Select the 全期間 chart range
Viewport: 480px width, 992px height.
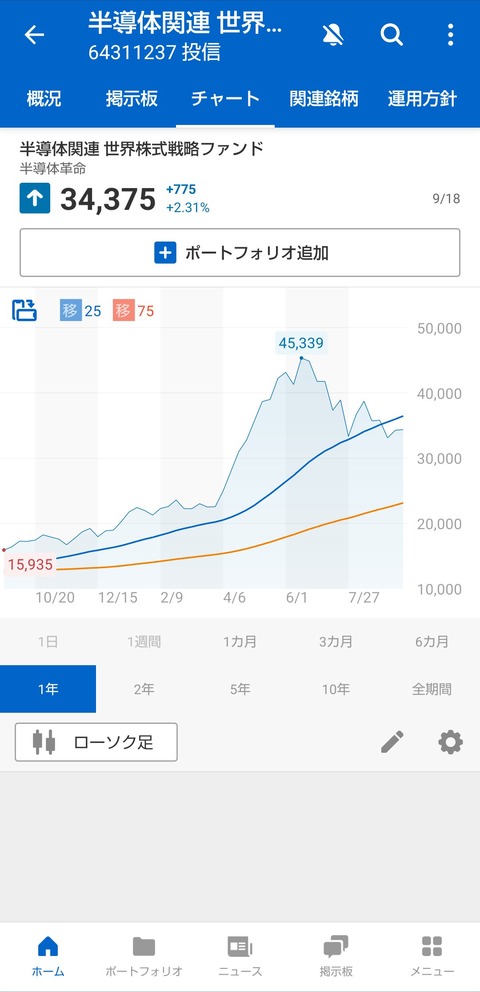[432, 689]
